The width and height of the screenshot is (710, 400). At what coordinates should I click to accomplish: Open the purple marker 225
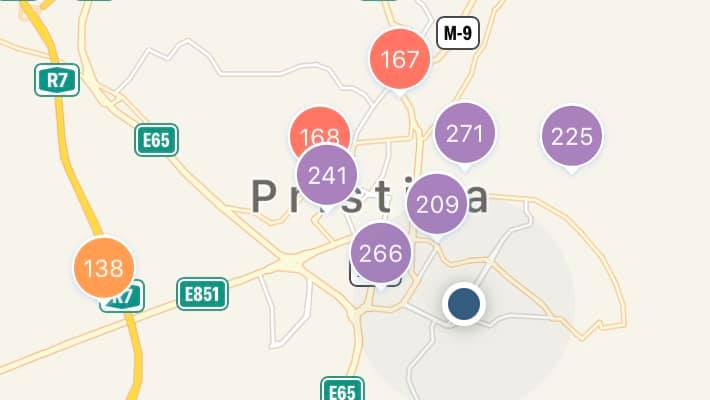(572, 136)
